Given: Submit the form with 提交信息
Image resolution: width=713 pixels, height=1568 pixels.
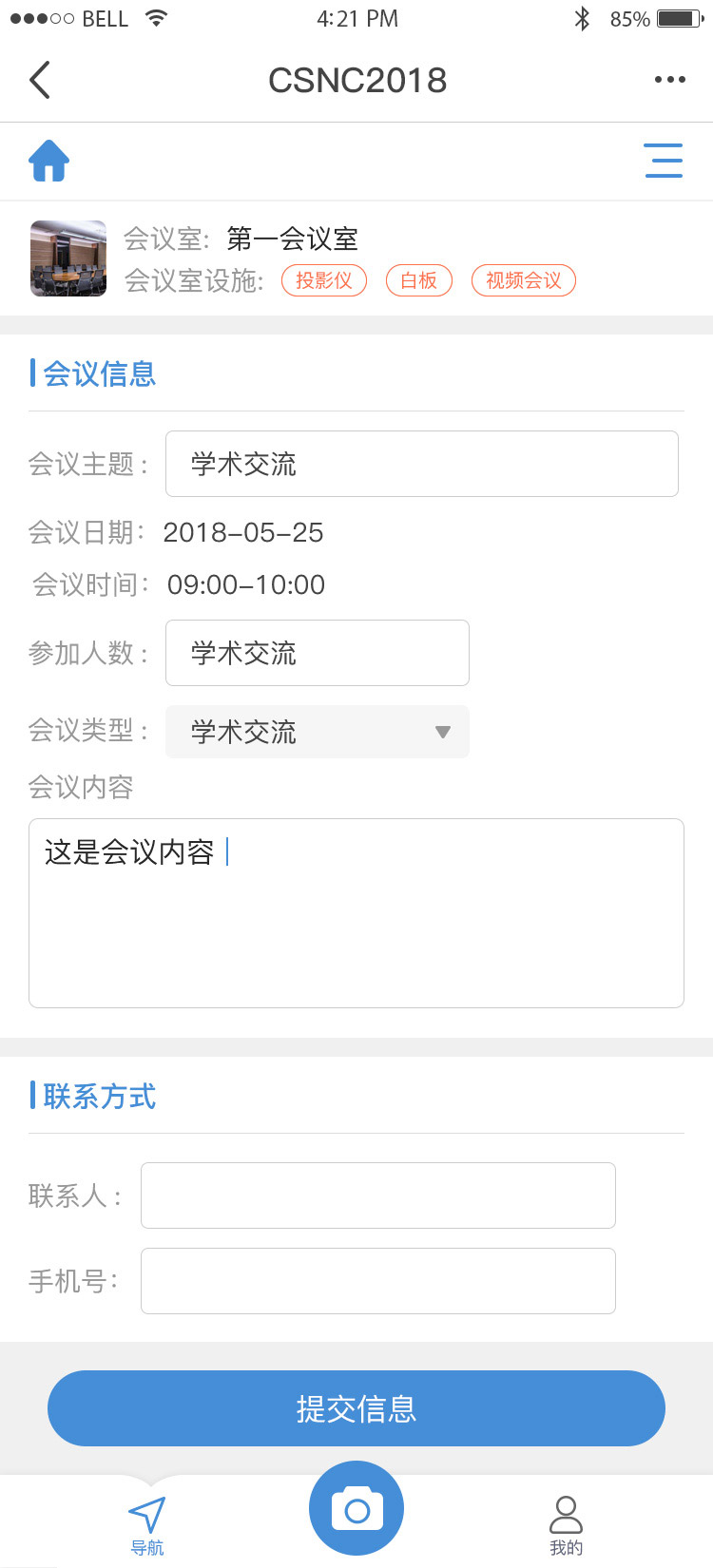Looking at the screenshot, I should coord(356,1408).
